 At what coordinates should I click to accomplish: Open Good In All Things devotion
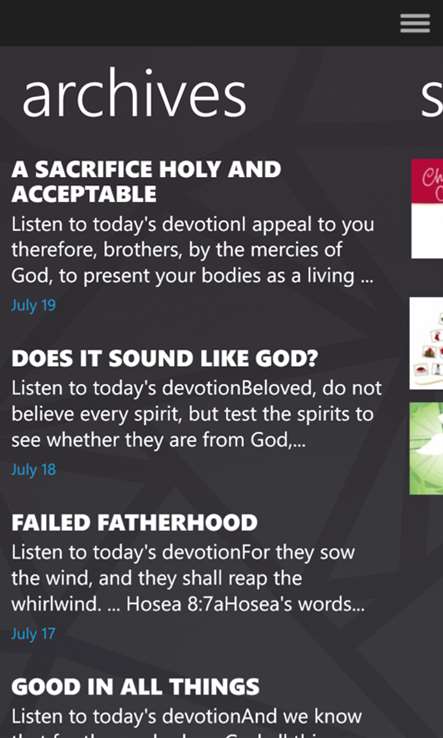(136, 687)
